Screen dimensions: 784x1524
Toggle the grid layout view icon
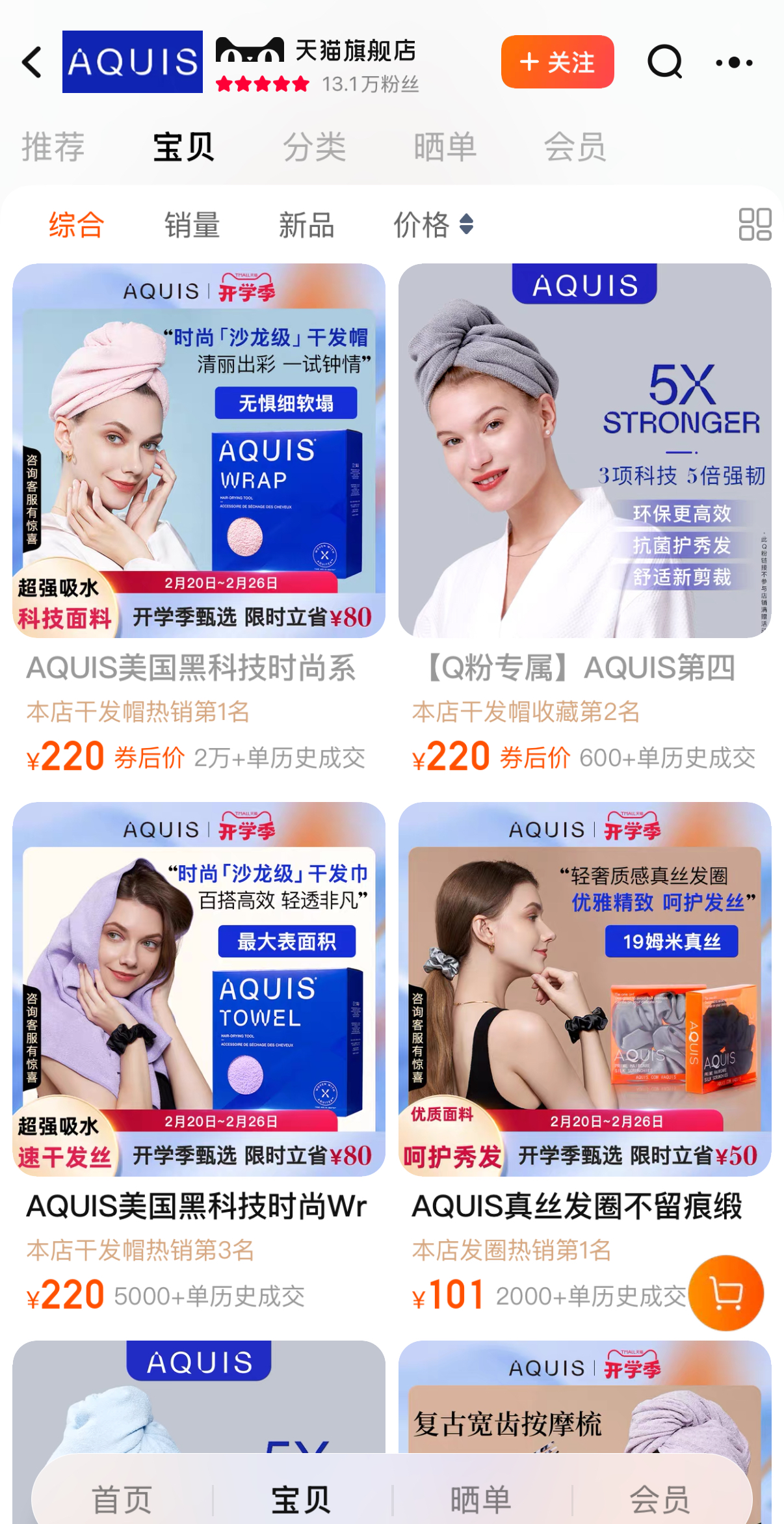coord(755,224)
